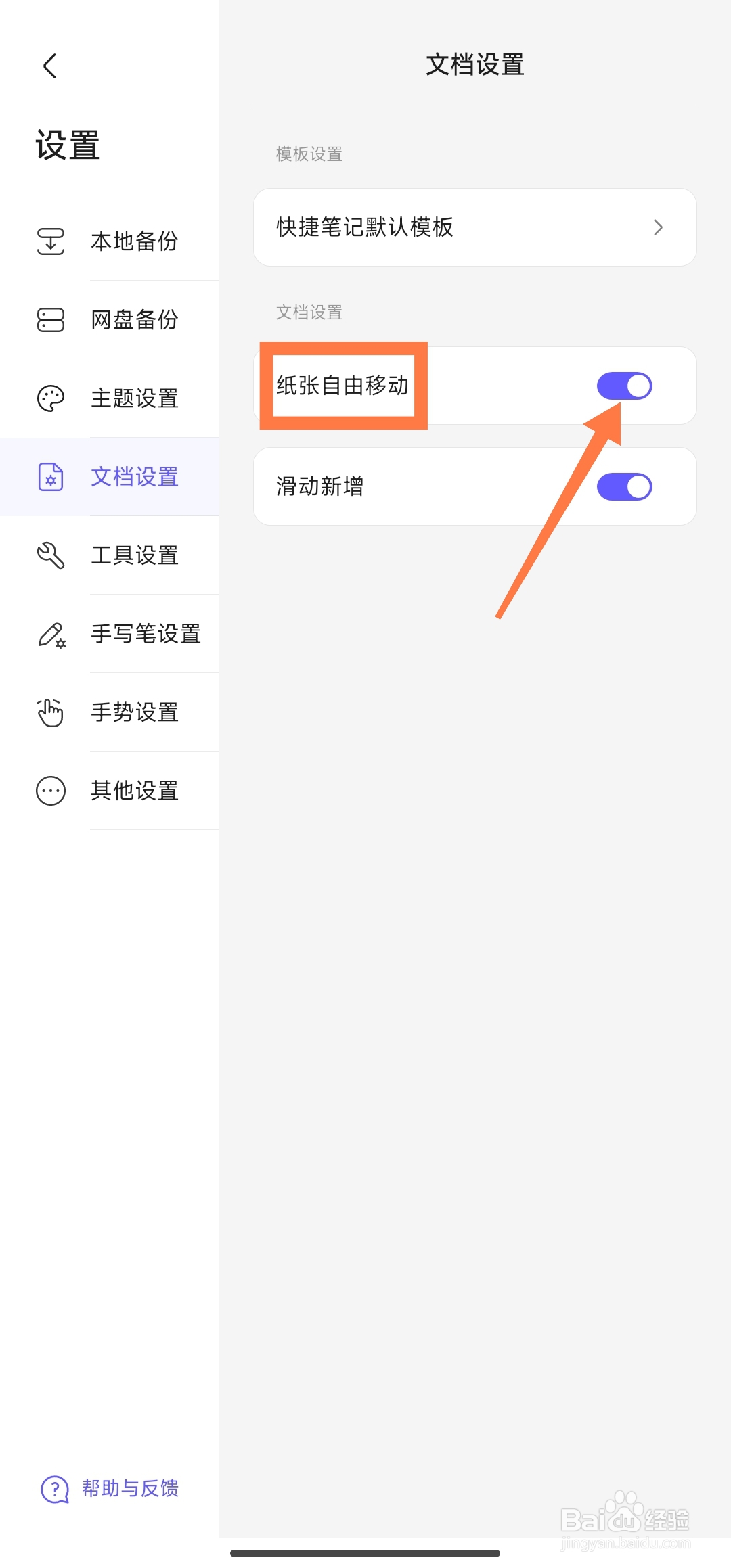Click the 文档设置 page title

(x=474, y=65)
